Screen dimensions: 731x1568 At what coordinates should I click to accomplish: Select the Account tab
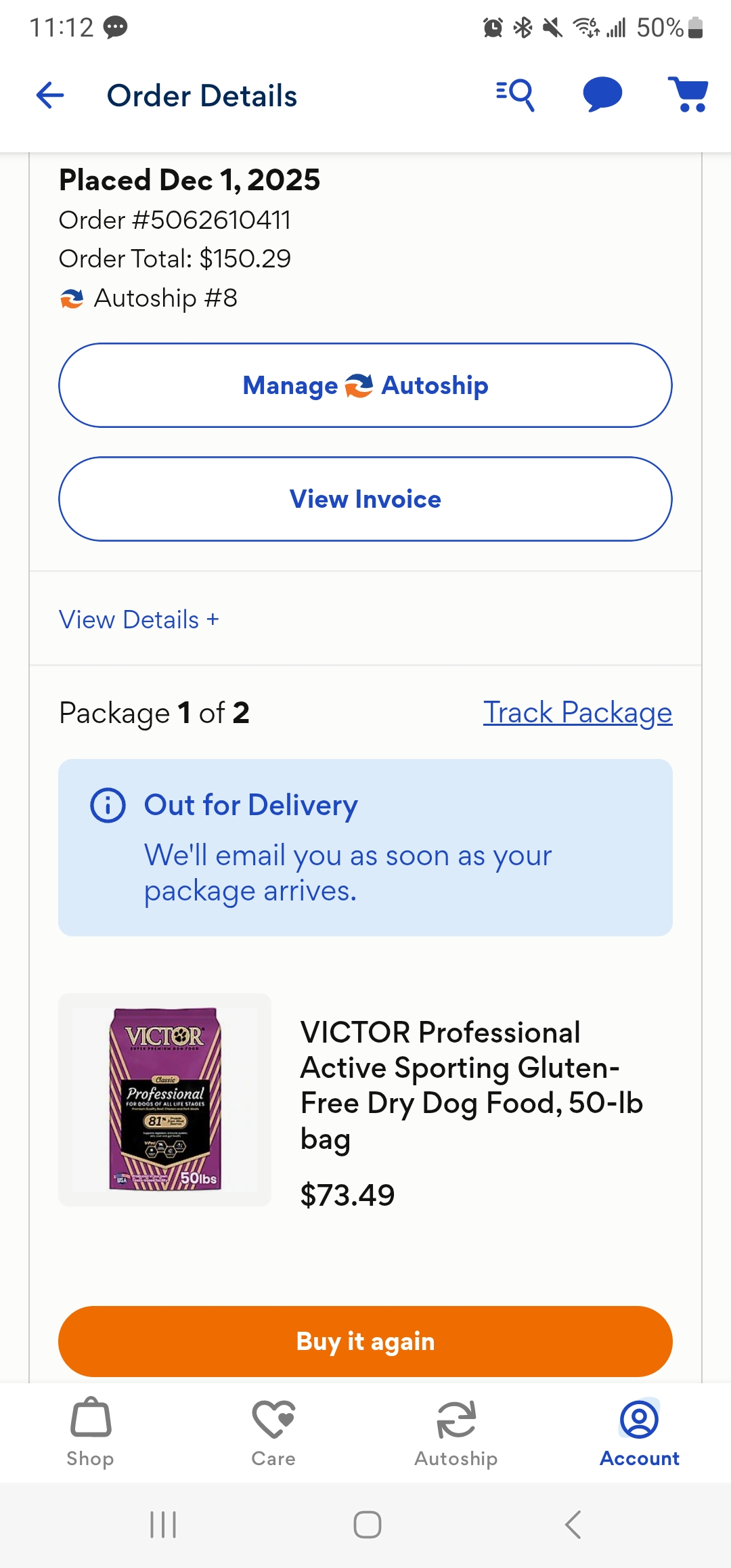[639, 1431]
